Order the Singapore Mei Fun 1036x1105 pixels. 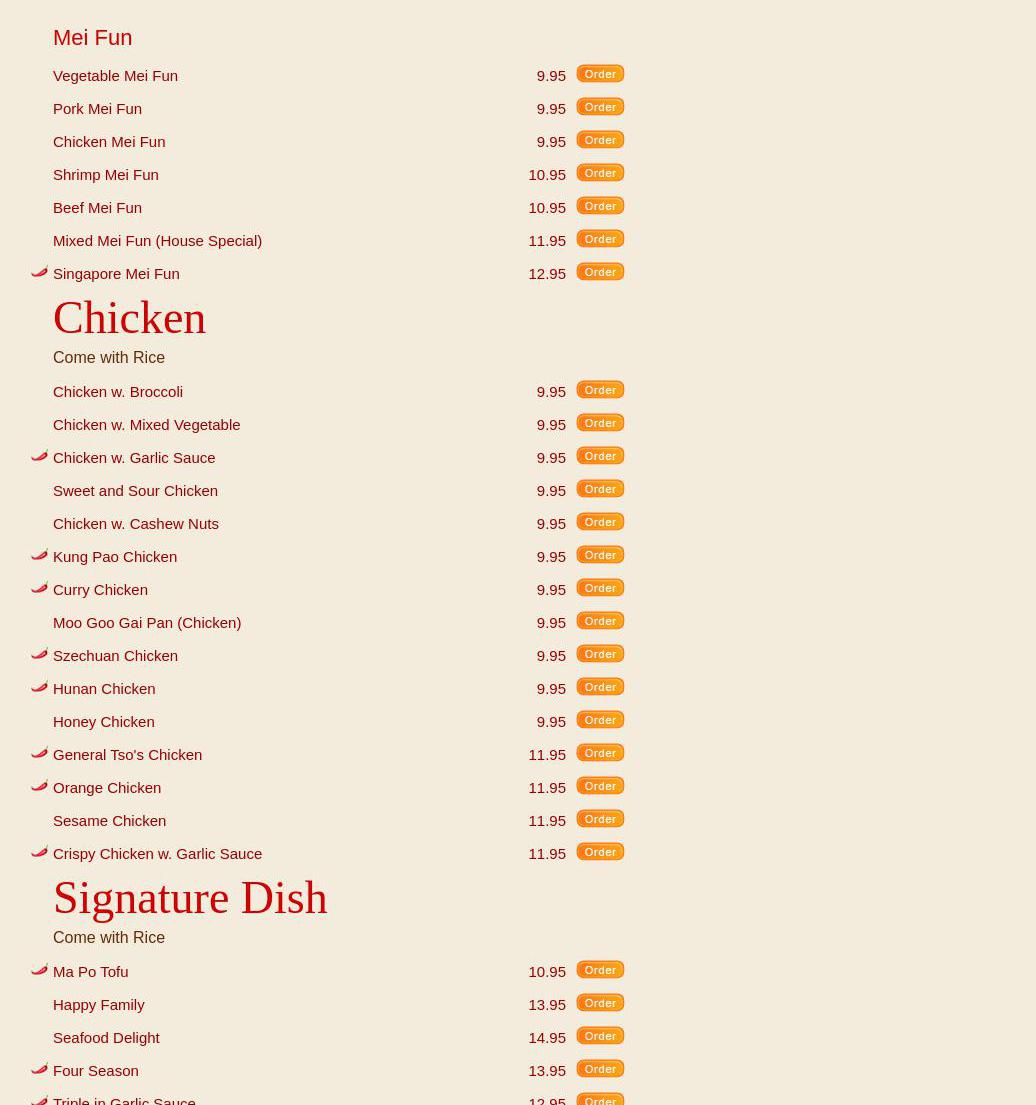tap(600, 272)
